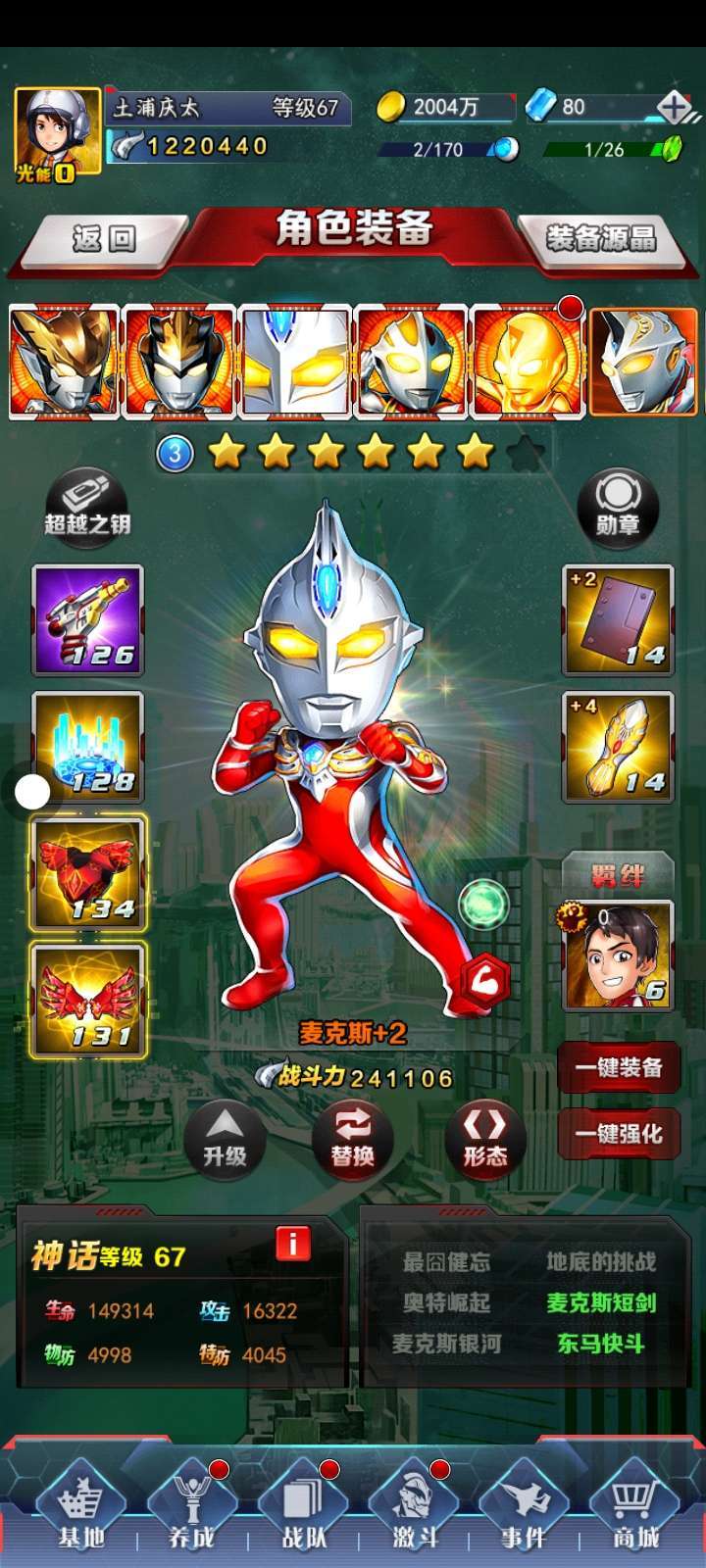Open the red info icon for stats
Image resolution: width=706 pixels, height=1568 pixels.
(x=292, y=1244)
